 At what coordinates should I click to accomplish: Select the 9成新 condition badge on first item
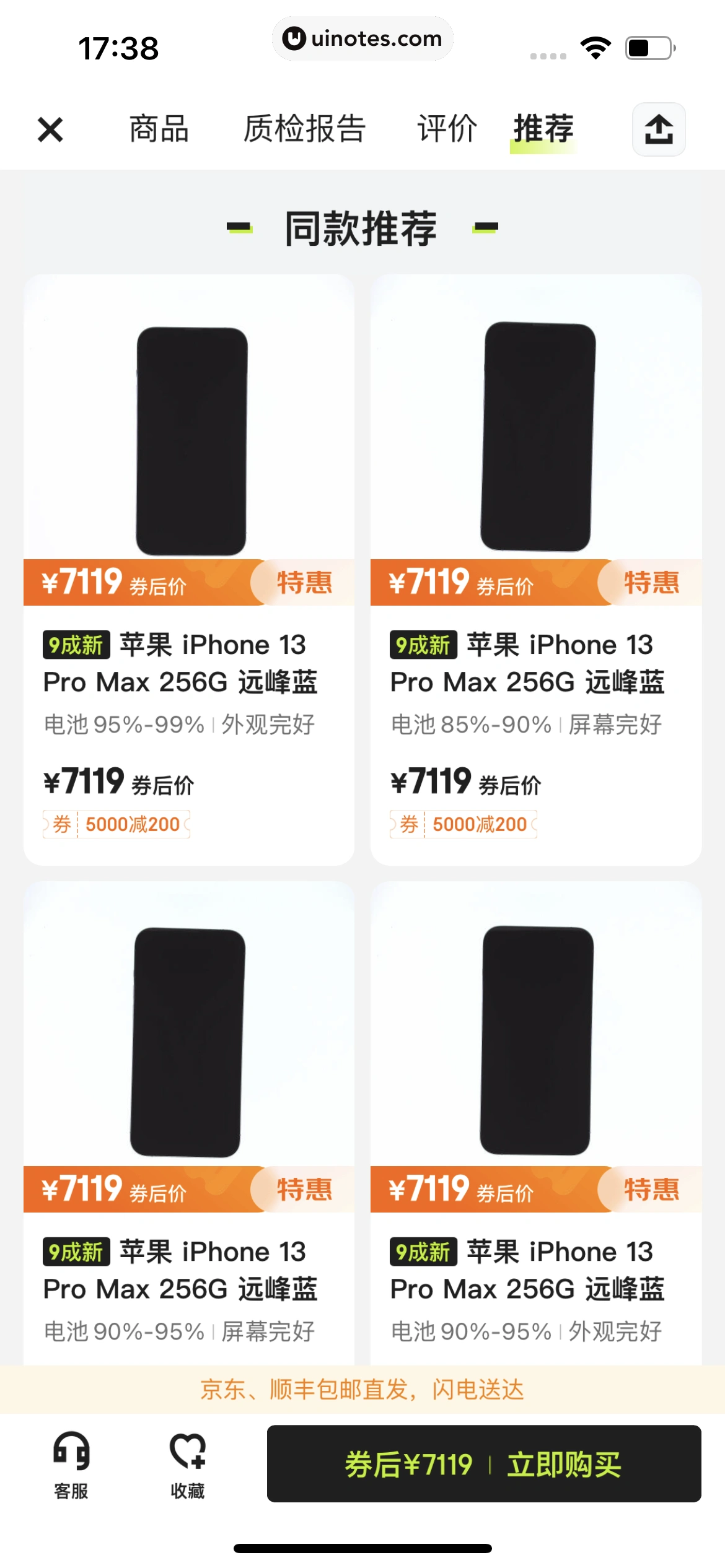tap(76, 644)
